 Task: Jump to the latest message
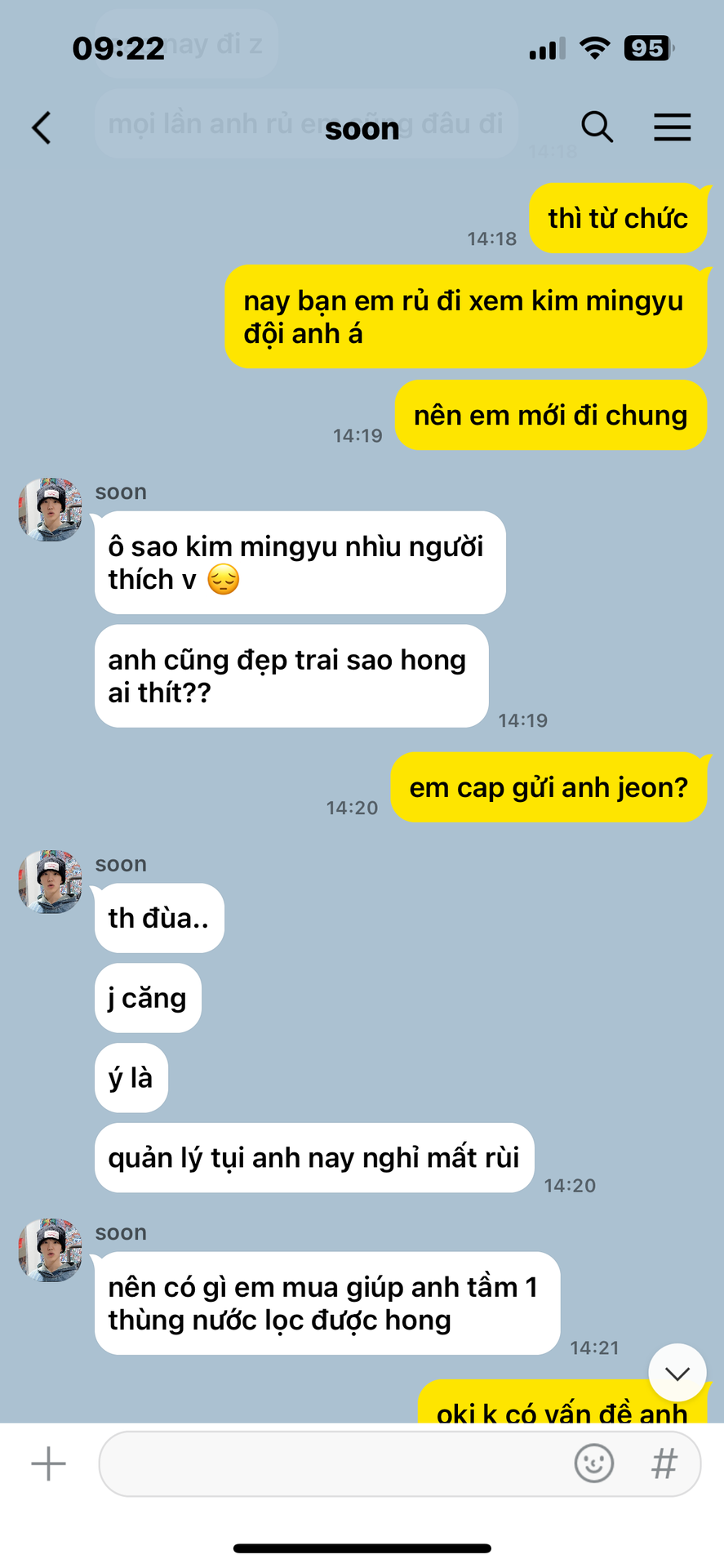point(677,1374)
